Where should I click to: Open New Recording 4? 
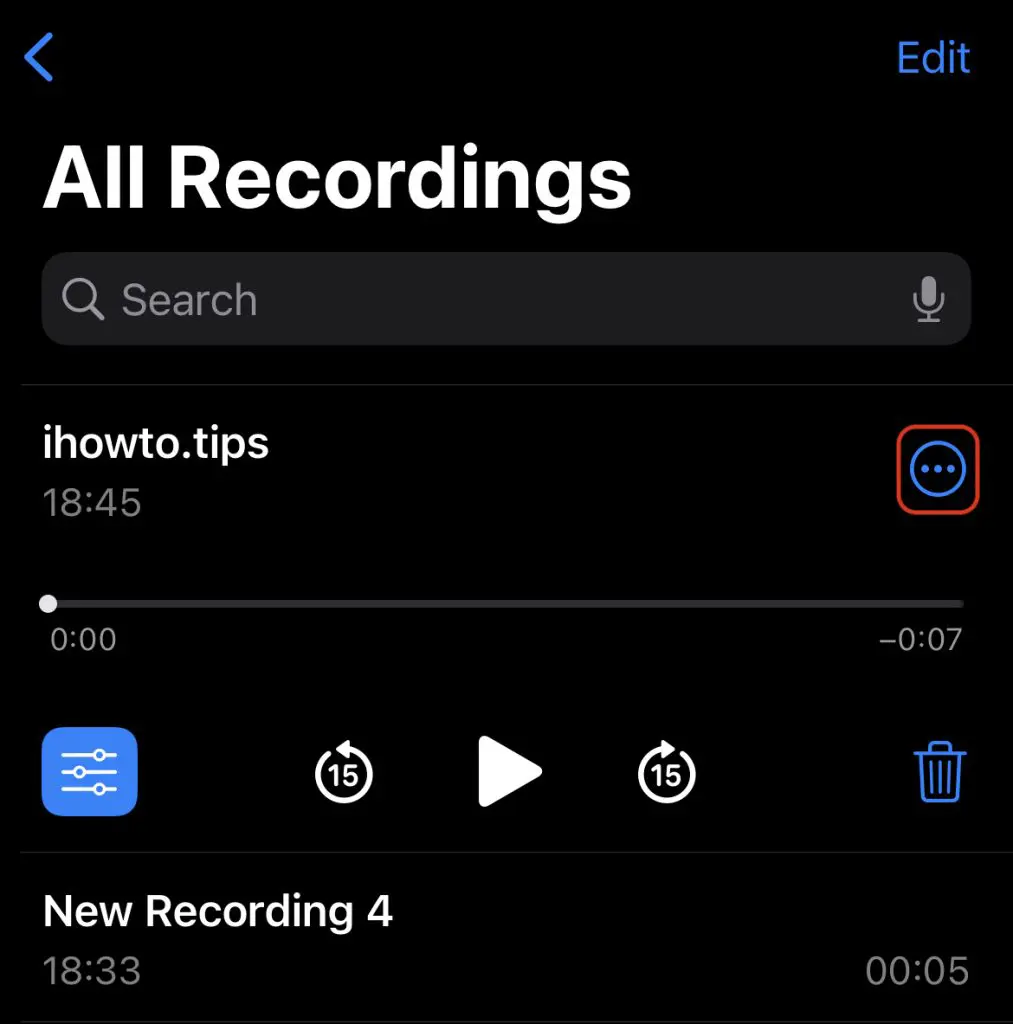(218, 911)
